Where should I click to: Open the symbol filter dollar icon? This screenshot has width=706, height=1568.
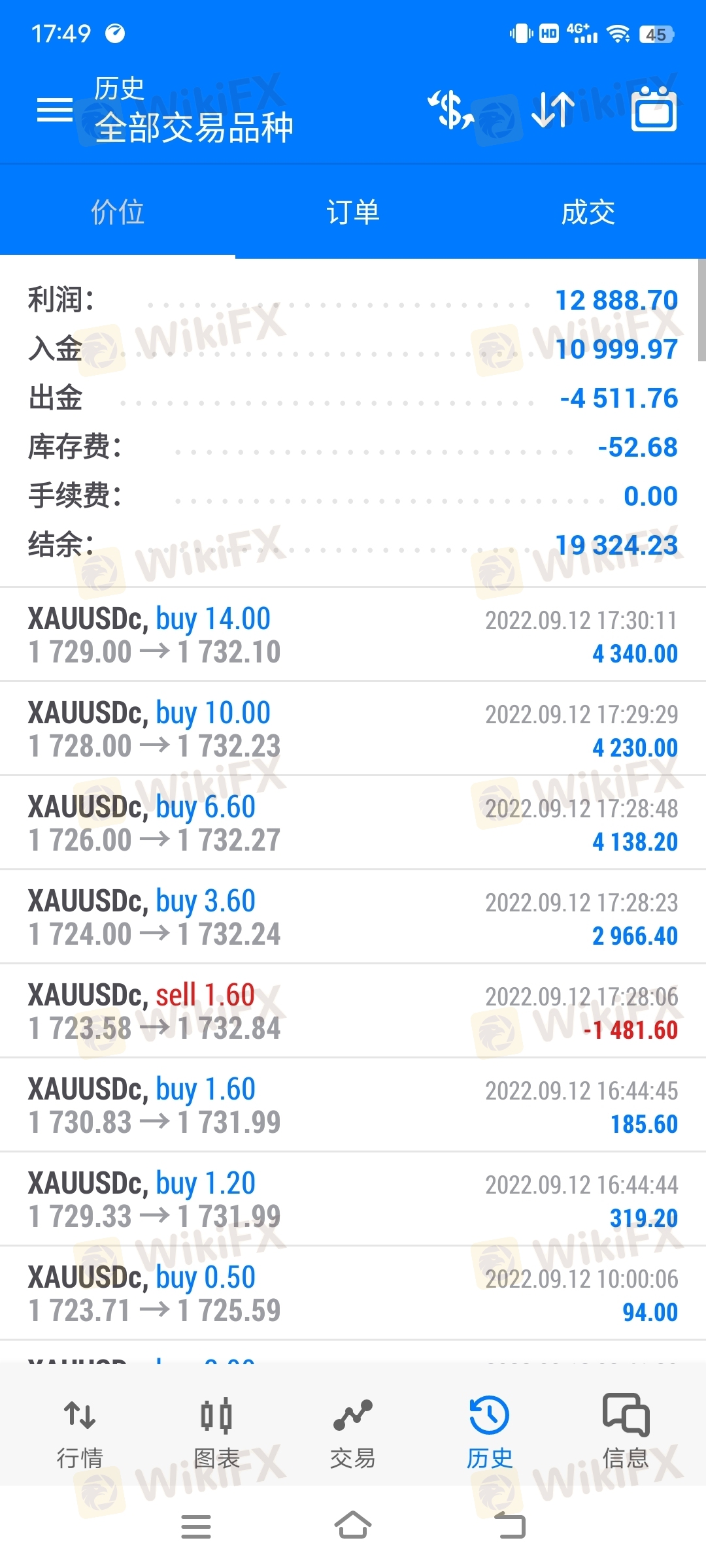click(x=451, y=110)
